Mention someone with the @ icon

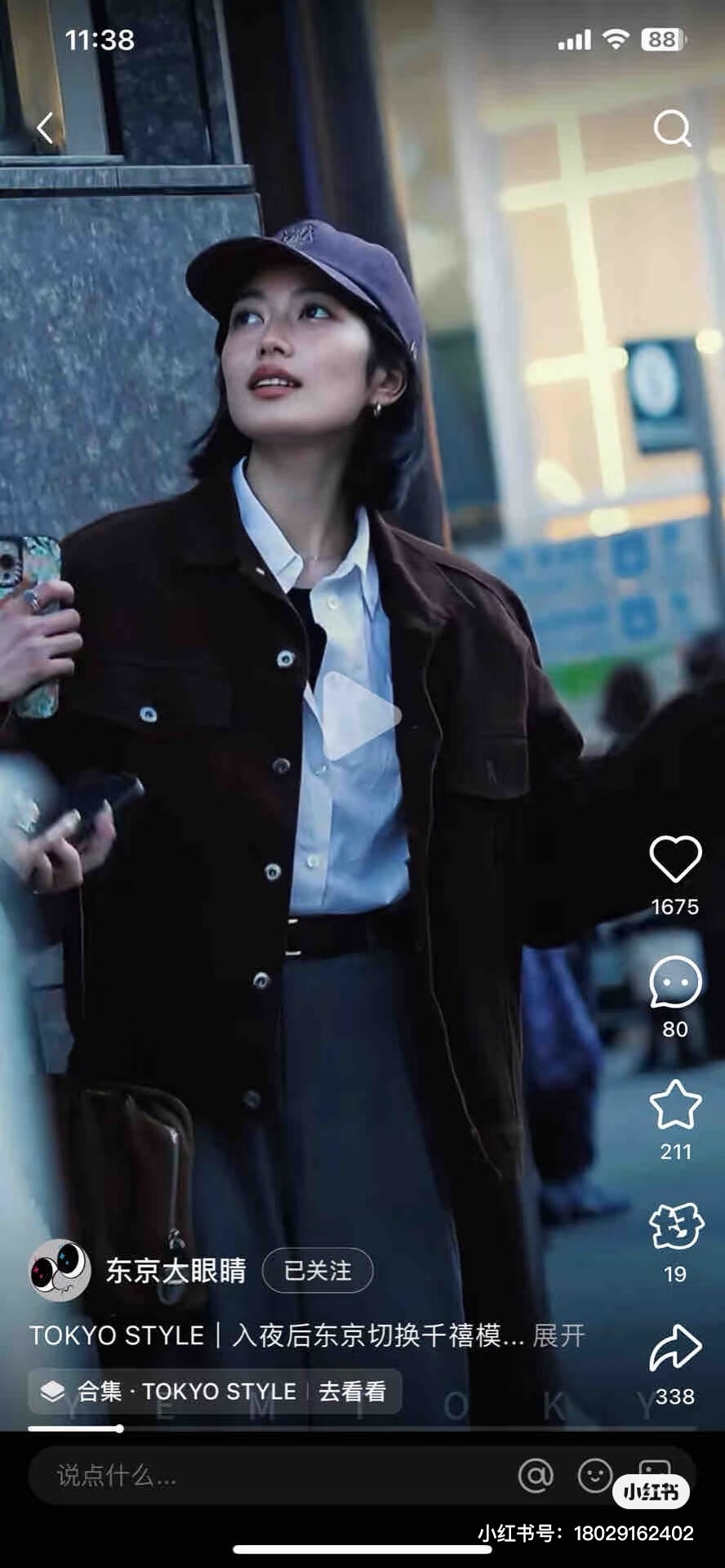click(x=536, y=1476)
